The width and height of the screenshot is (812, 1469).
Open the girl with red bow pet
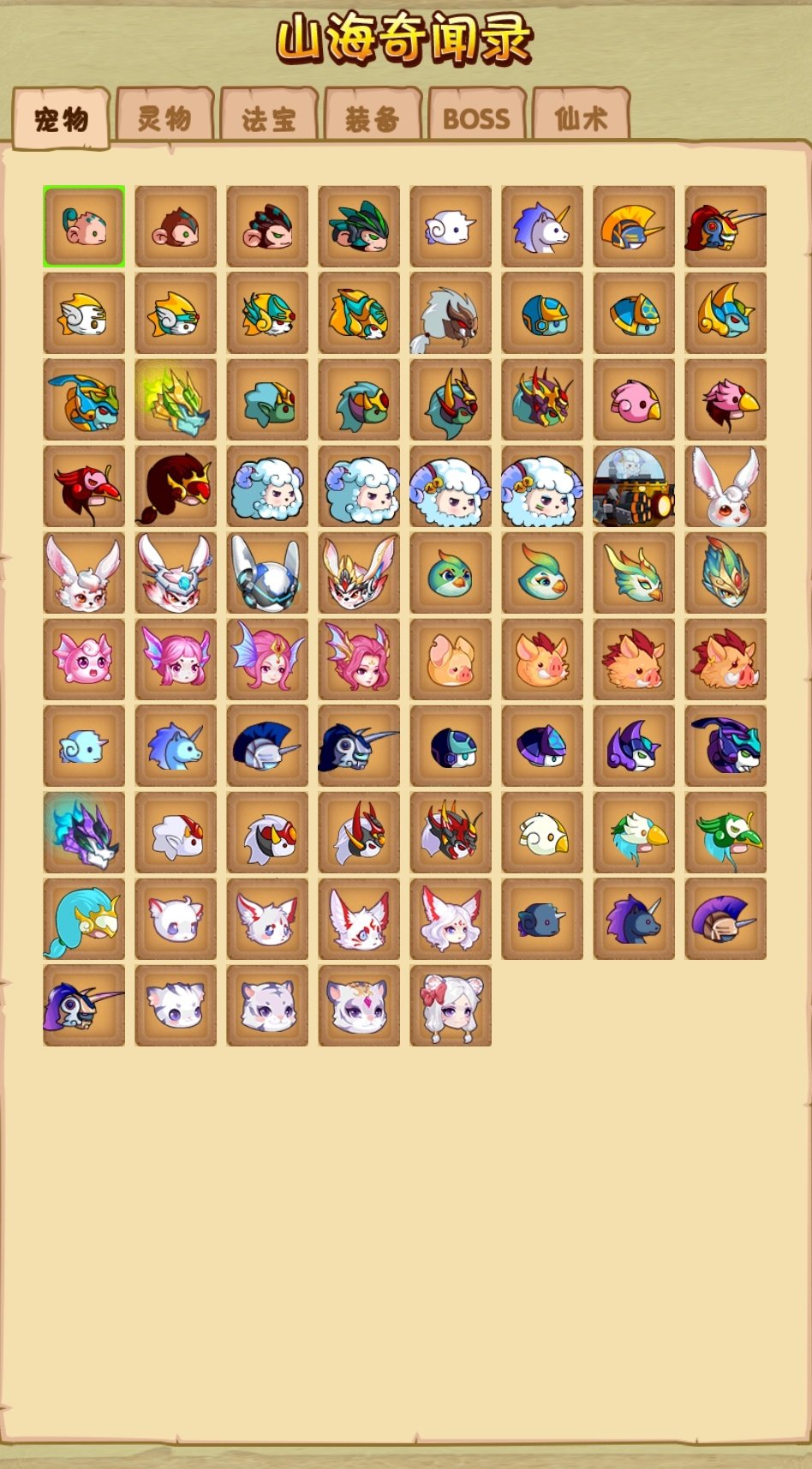[451, 1005]
